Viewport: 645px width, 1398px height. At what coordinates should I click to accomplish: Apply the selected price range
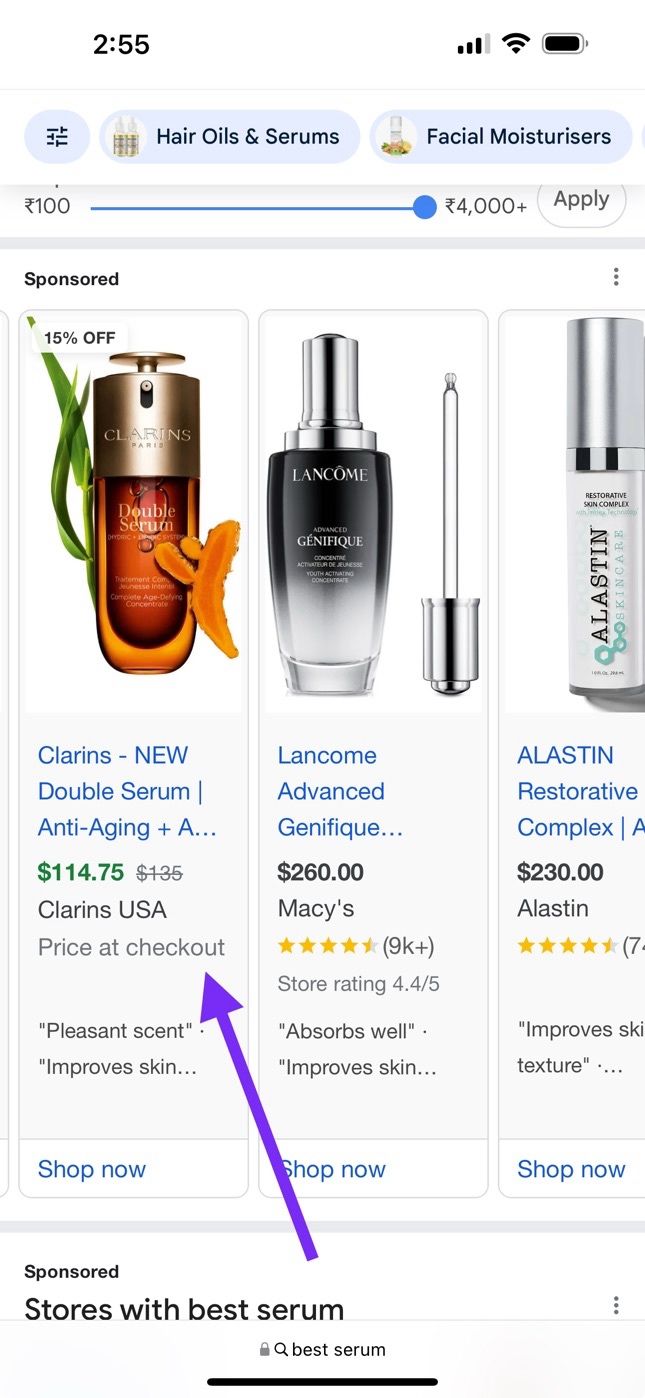581,200
